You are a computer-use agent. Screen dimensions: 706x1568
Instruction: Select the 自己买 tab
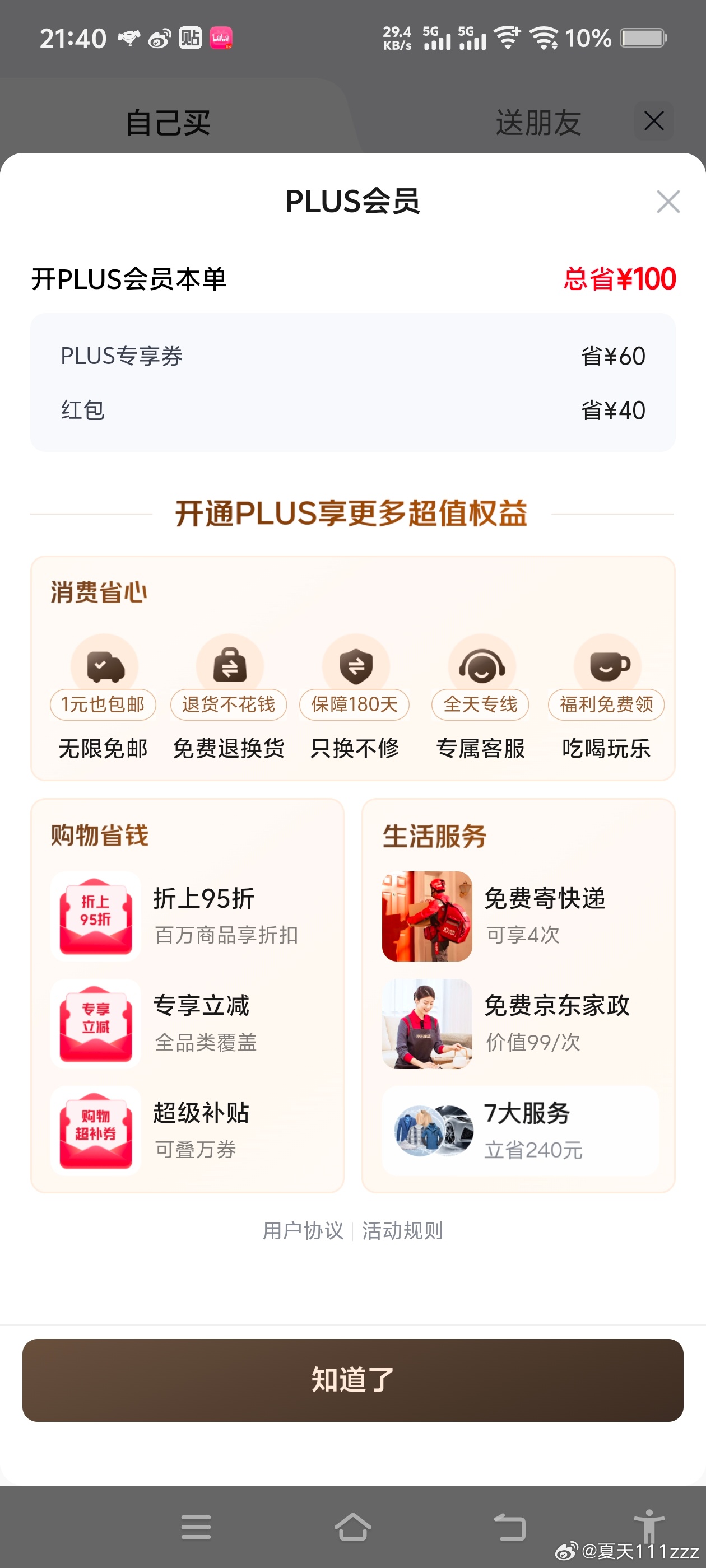coord(168,122)
